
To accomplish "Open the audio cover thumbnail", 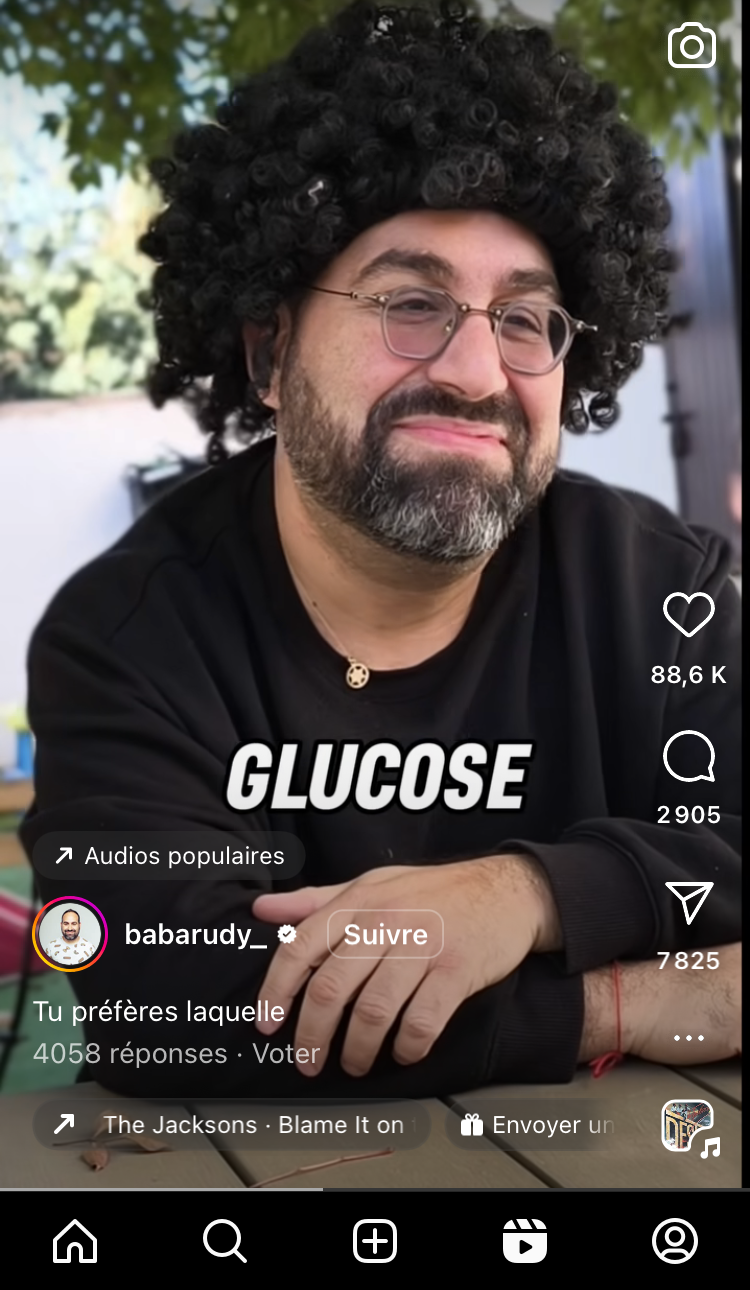I will (689, 1127).
